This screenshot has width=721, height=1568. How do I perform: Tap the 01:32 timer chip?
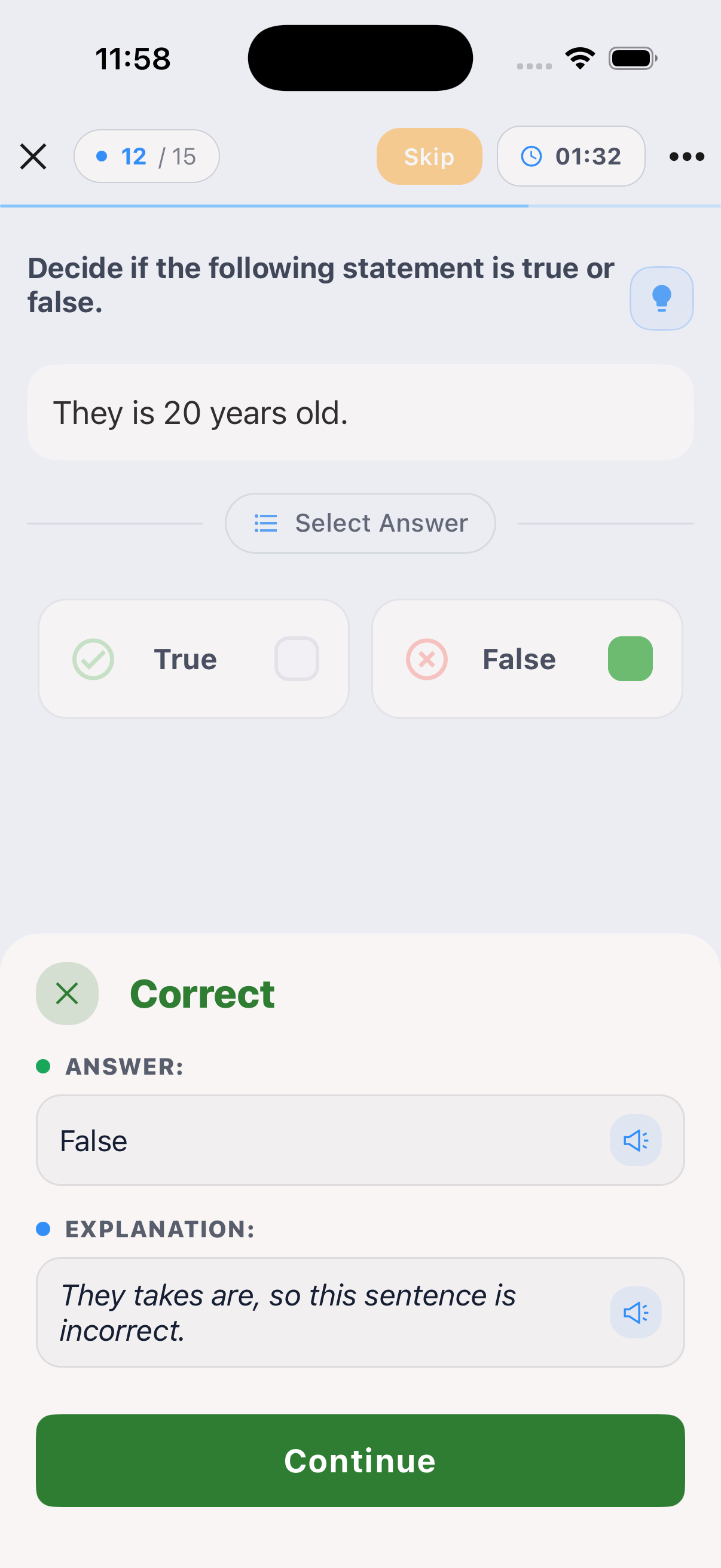tap(571, 157)
